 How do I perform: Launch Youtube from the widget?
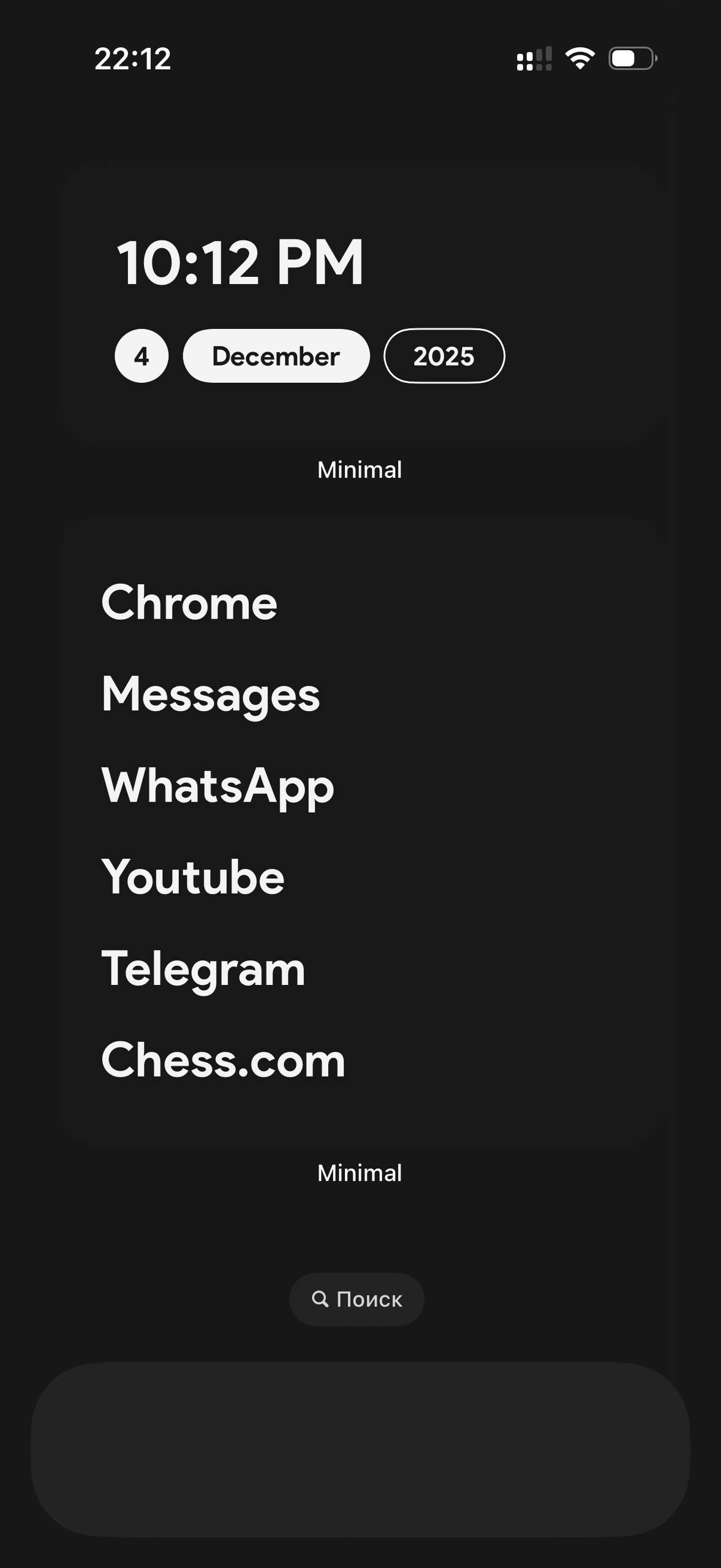click(x=192, y=877)
